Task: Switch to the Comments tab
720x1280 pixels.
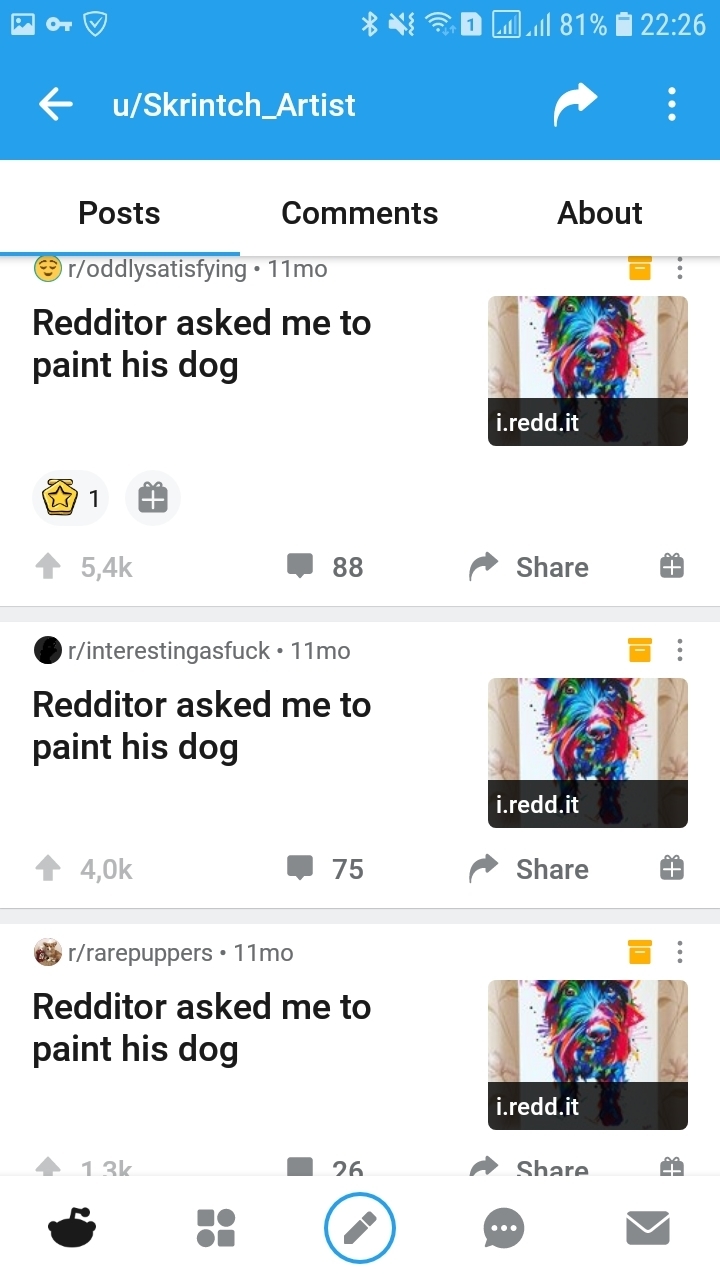Action: 360,213
